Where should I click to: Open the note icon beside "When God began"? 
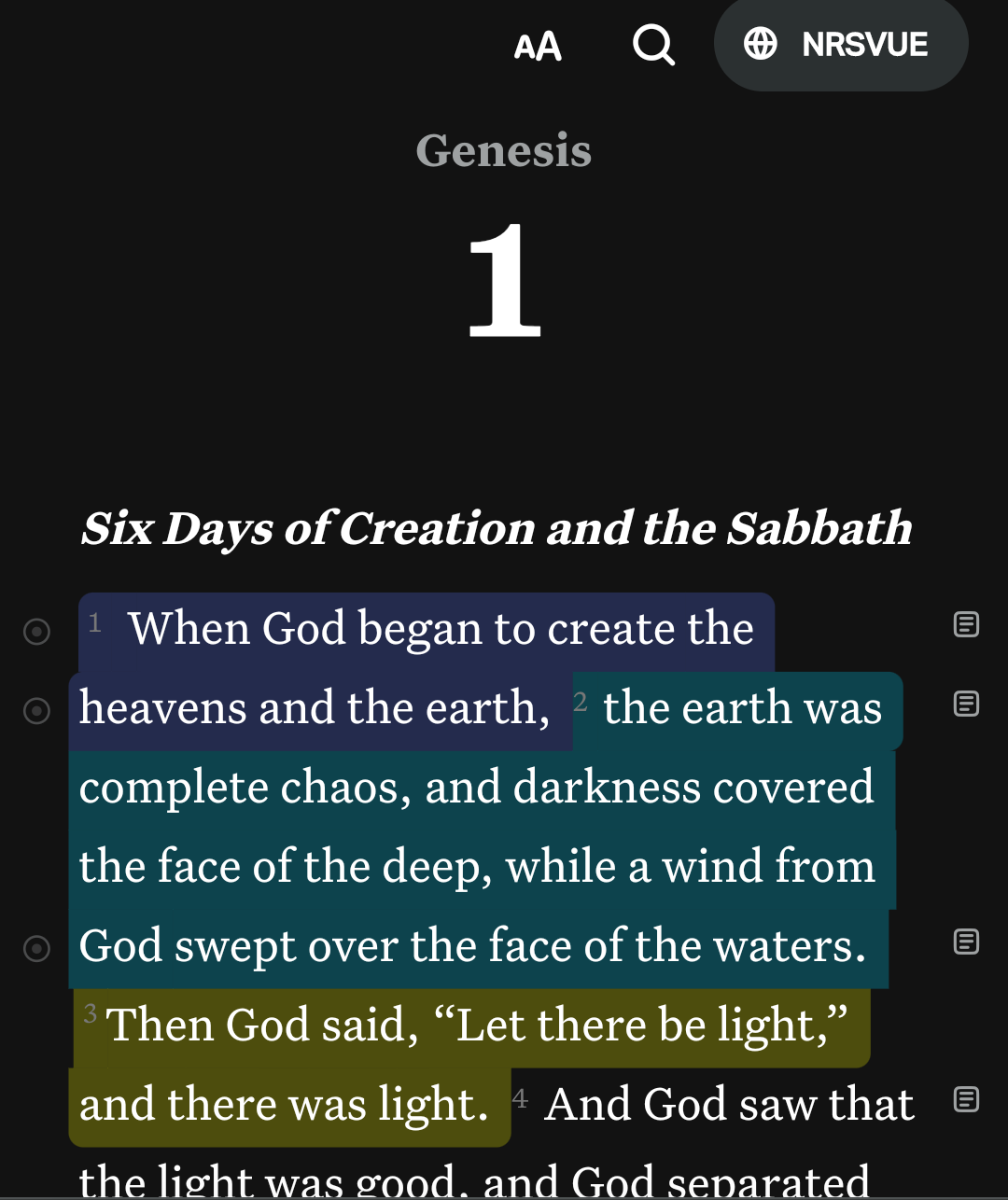click(966, 624)
